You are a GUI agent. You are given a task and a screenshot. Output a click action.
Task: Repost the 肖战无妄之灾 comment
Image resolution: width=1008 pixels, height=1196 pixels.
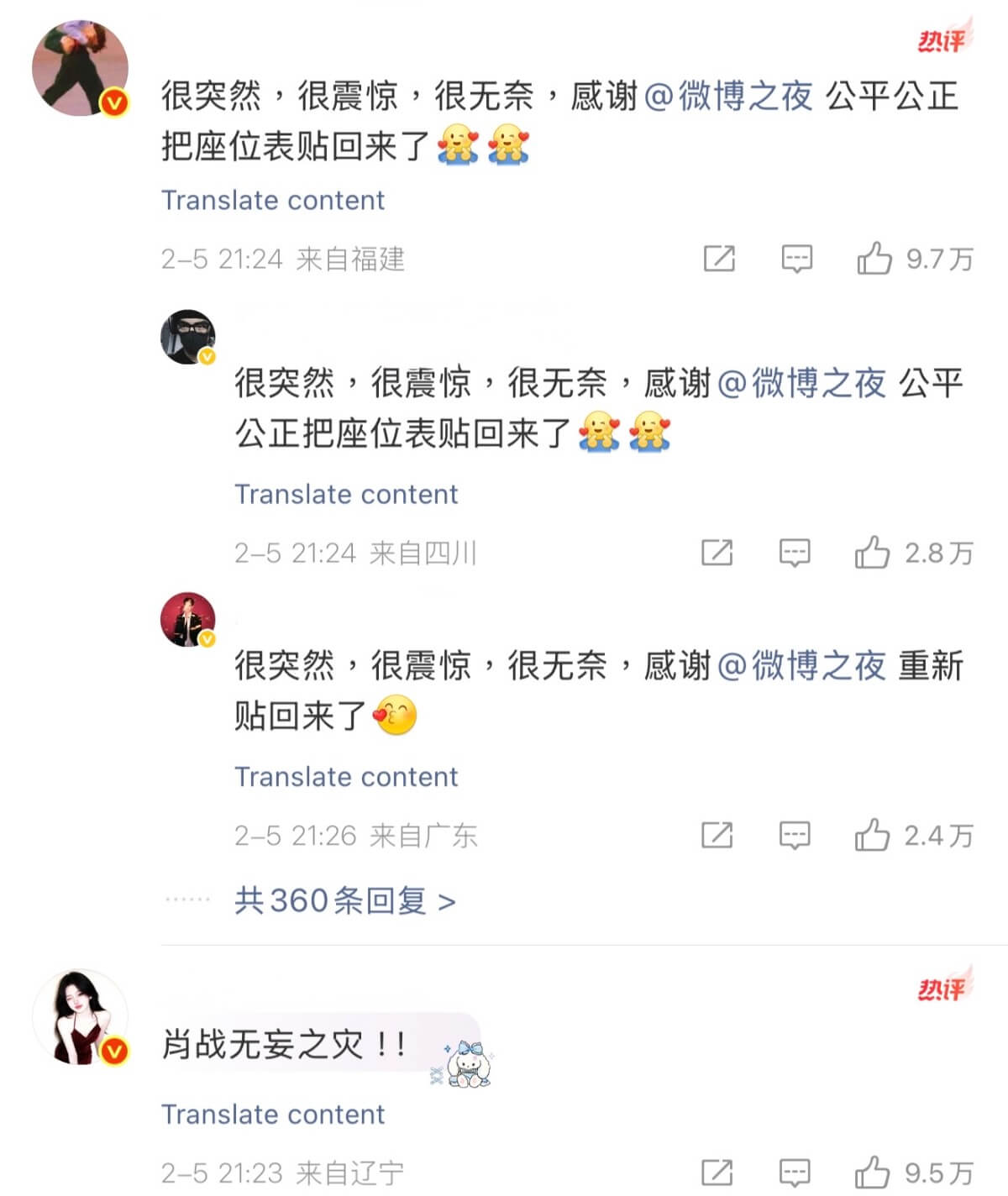717,1172
